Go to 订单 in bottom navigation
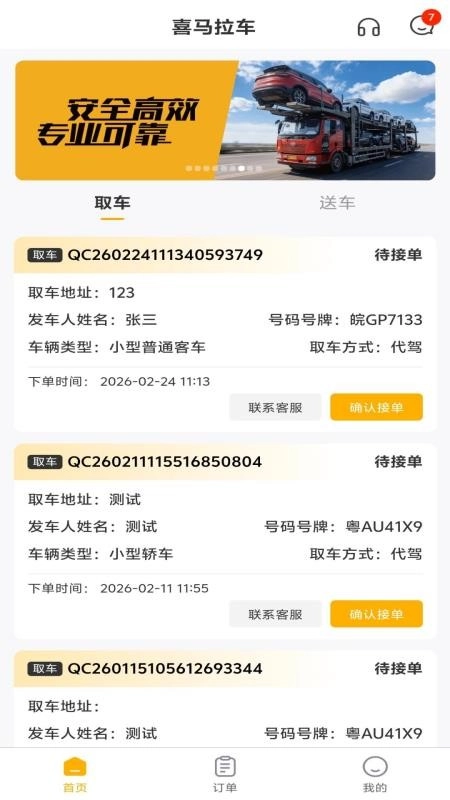450x800 pixels. point(225,774)
